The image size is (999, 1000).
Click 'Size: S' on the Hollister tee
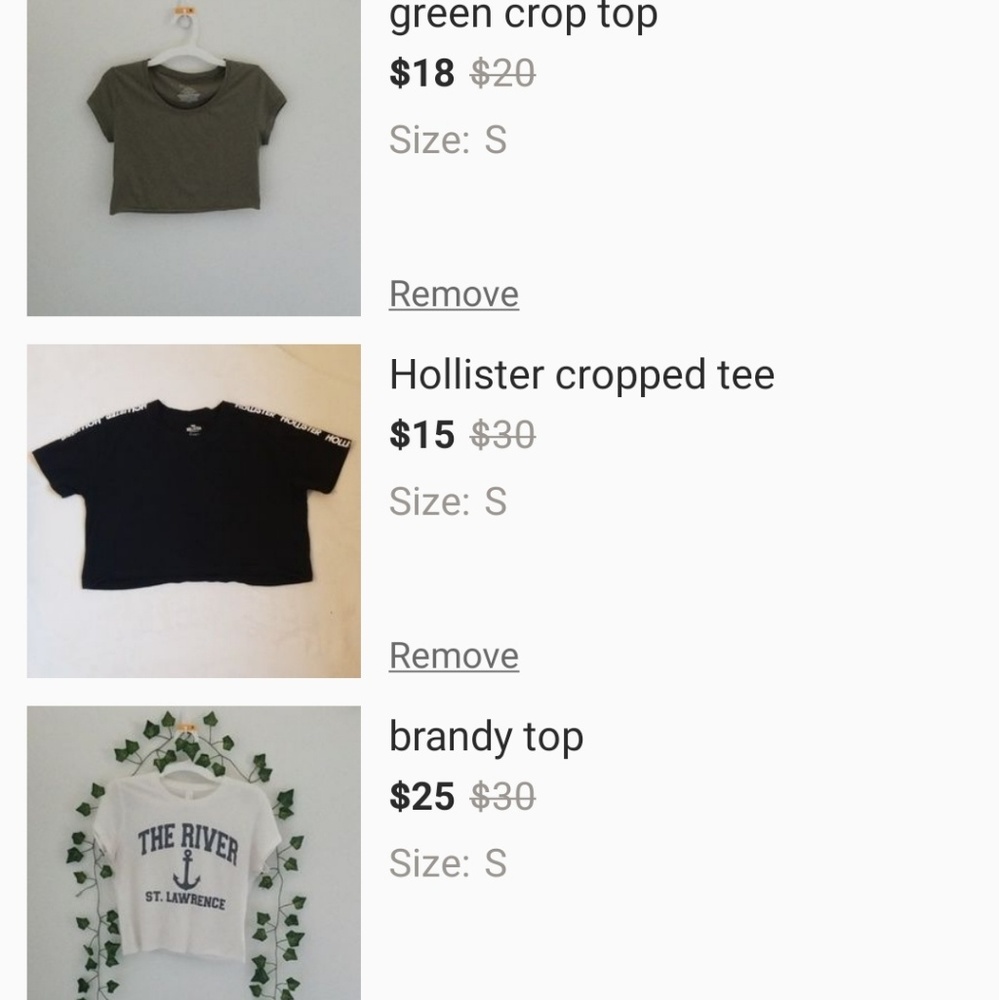coord(447,502)
